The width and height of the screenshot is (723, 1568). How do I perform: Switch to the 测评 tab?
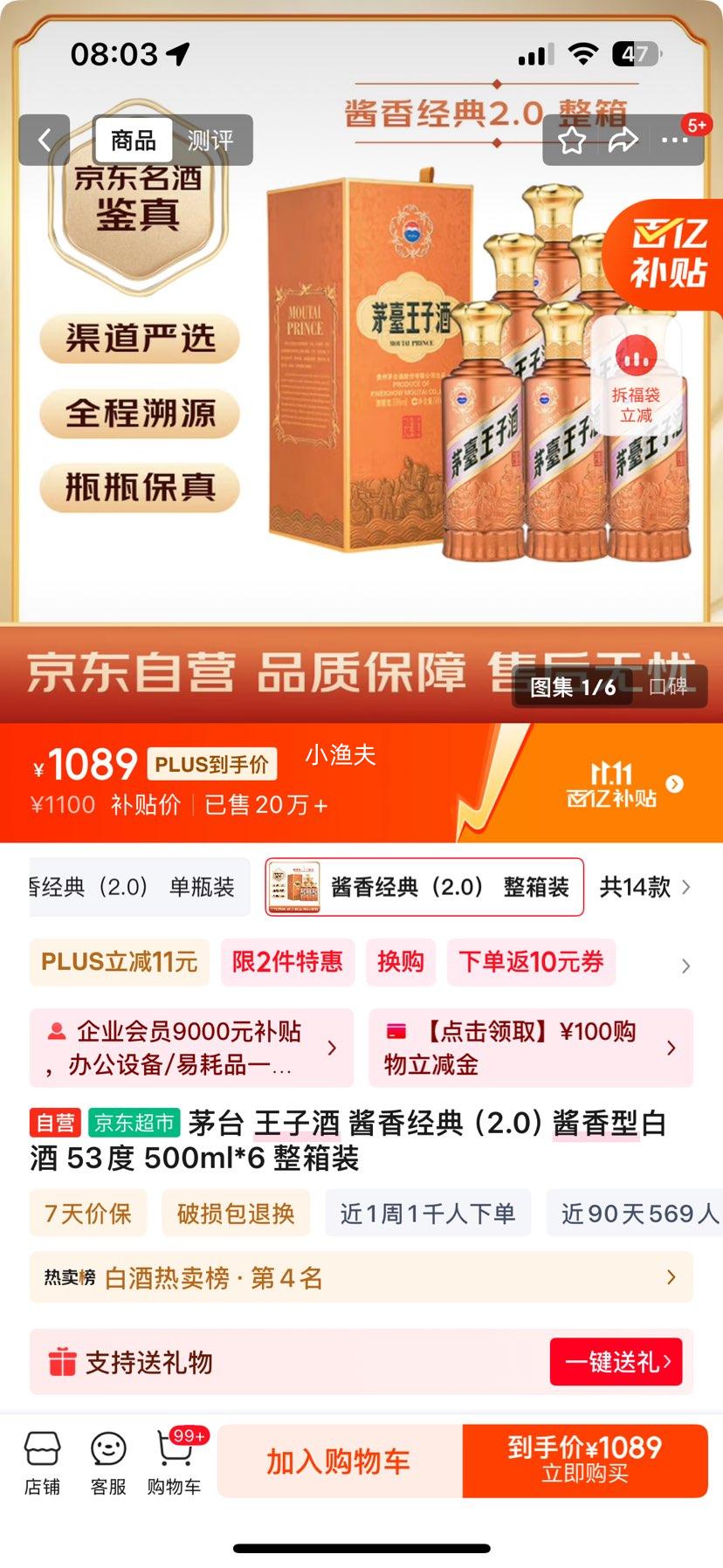pyautogui.click(x=210, y=140)
